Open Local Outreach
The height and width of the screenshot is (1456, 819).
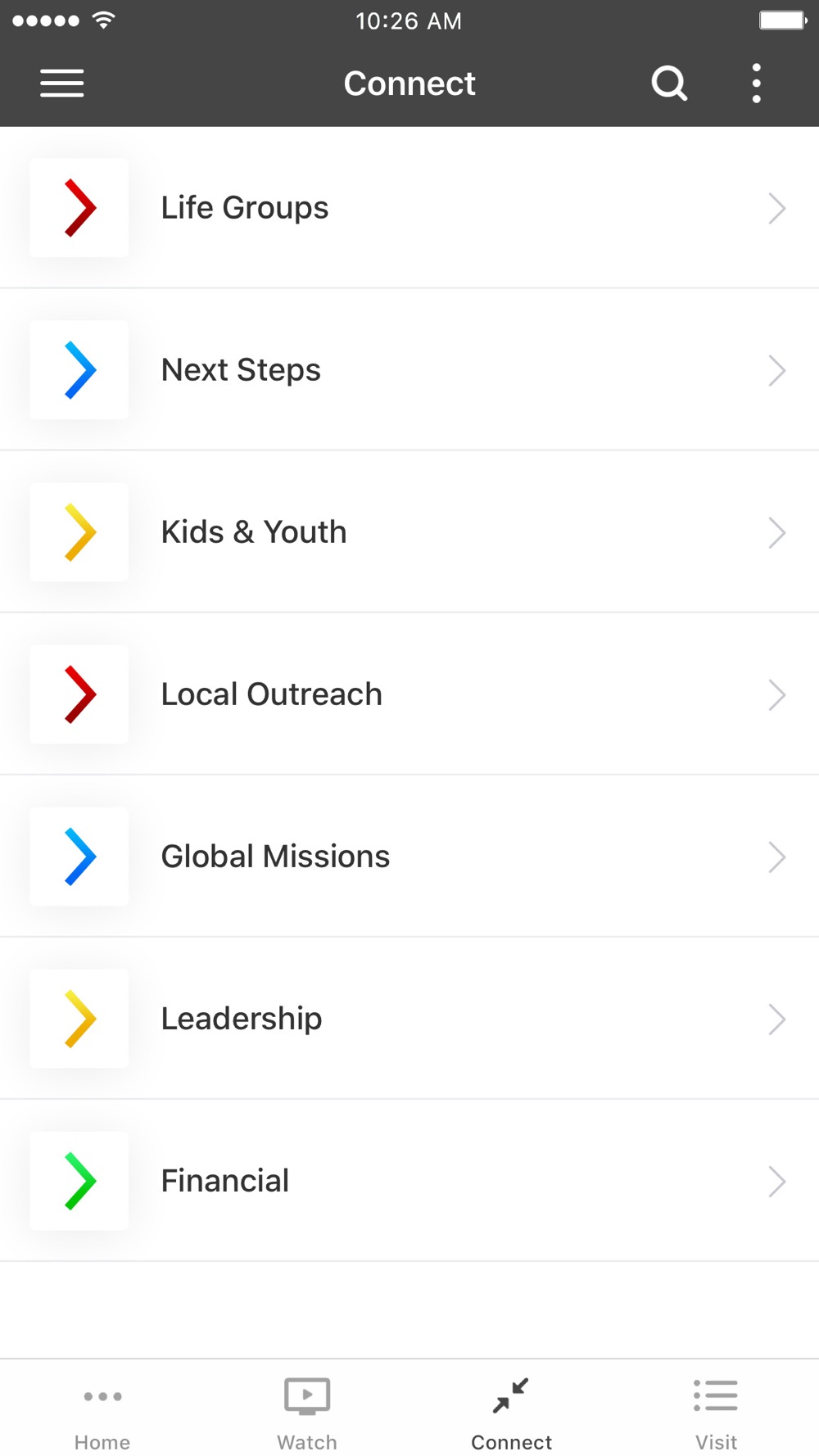409,694
